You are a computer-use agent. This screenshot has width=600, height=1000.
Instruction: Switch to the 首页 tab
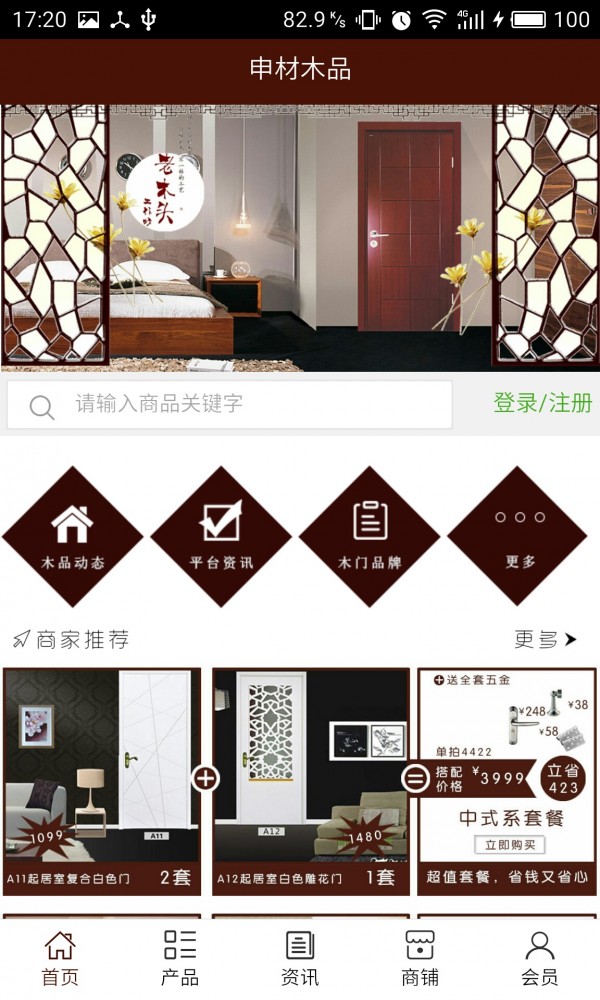point(60,958)
